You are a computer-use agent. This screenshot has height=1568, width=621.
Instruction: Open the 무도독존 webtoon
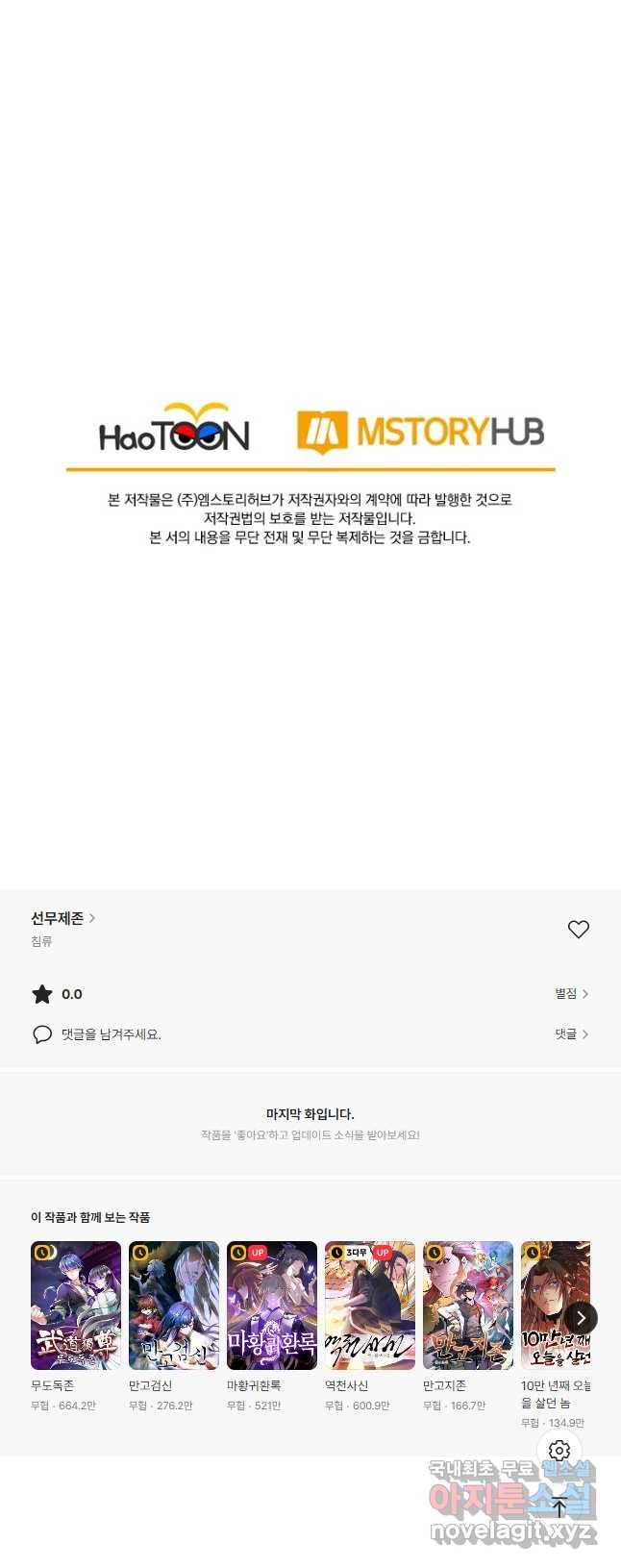tap(76, 1305)
